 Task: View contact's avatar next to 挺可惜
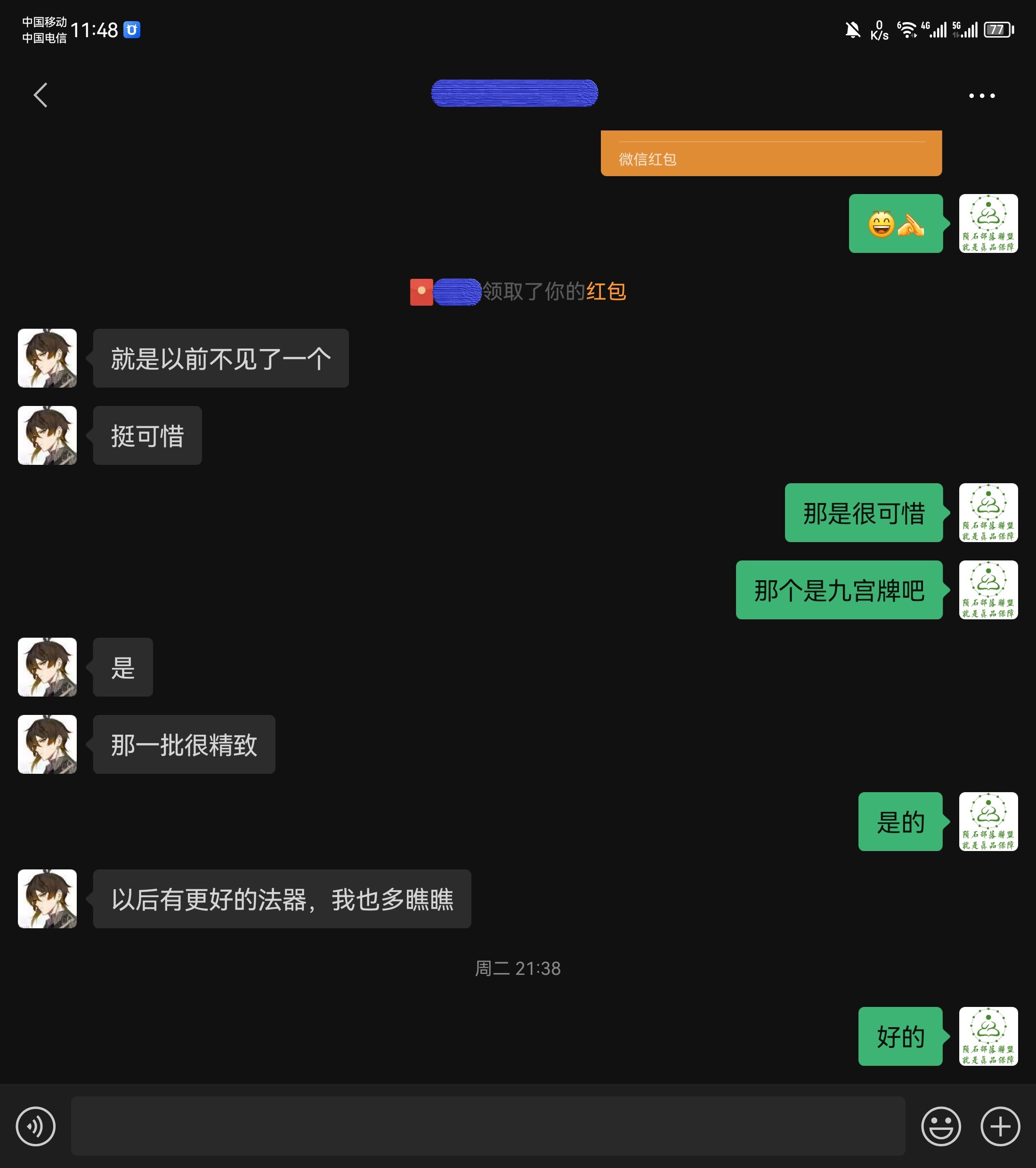[x=48, y=436]
